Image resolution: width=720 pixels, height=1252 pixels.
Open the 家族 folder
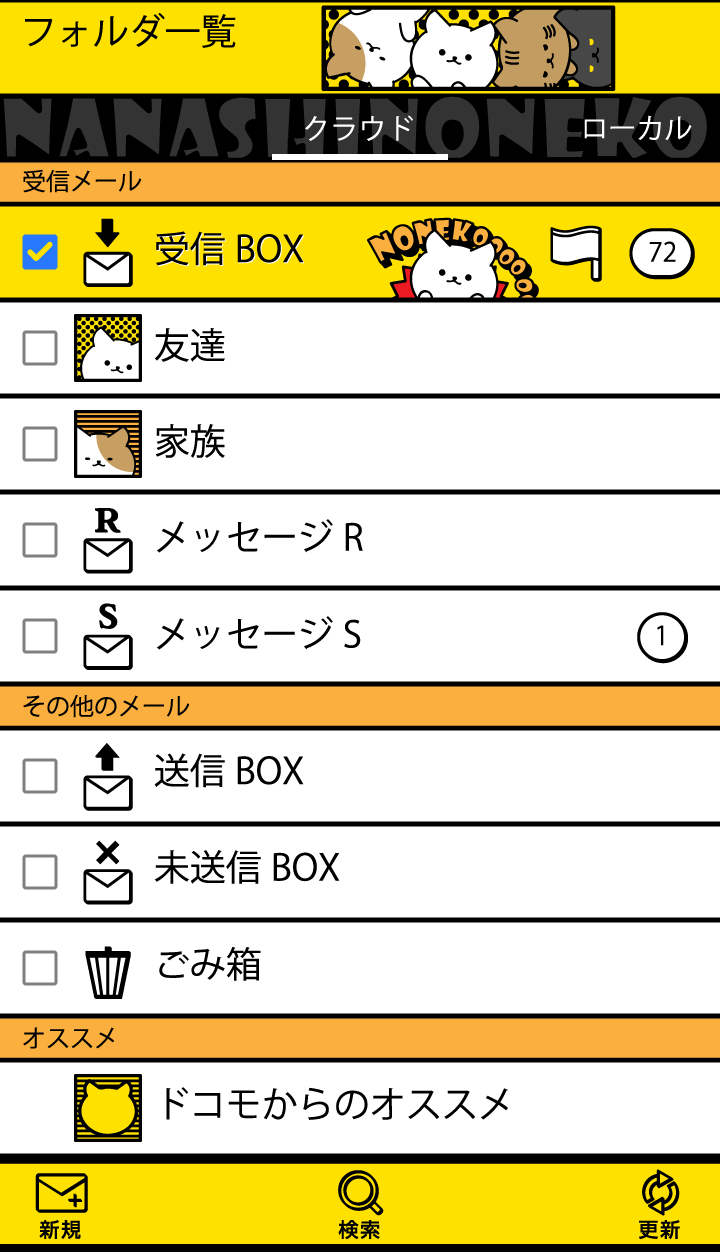(x=190, y=443)
